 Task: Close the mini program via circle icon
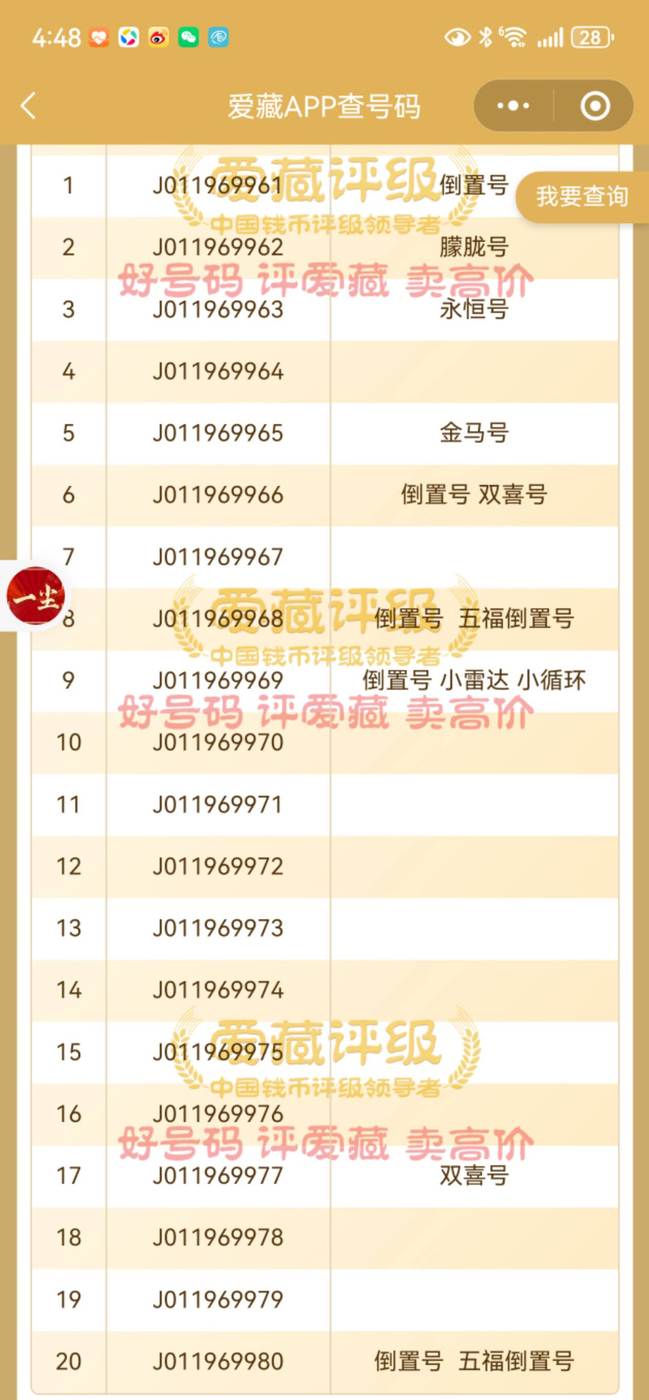(x=595, y=106)
